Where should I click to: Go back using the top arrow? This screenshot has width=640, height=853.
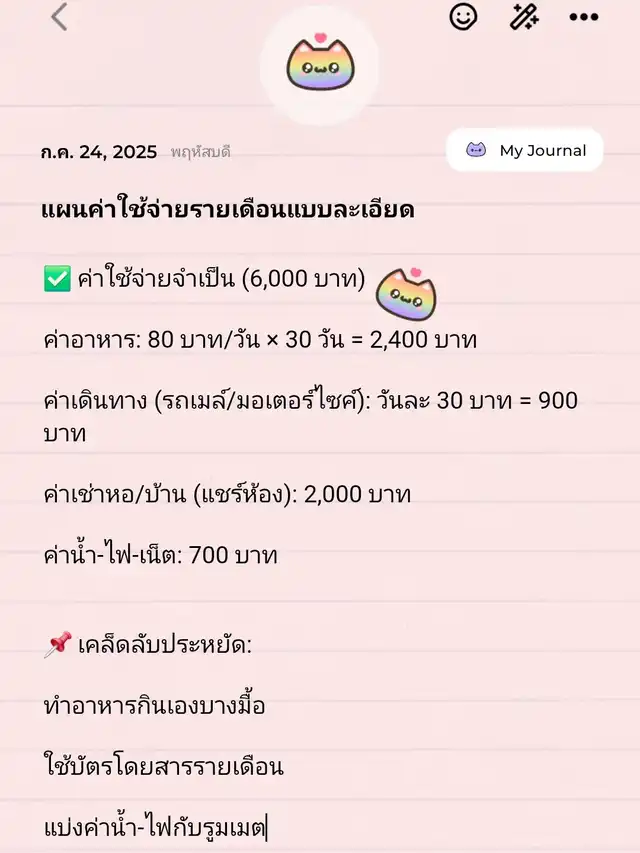pyautogui.click(x=59, y=17)
